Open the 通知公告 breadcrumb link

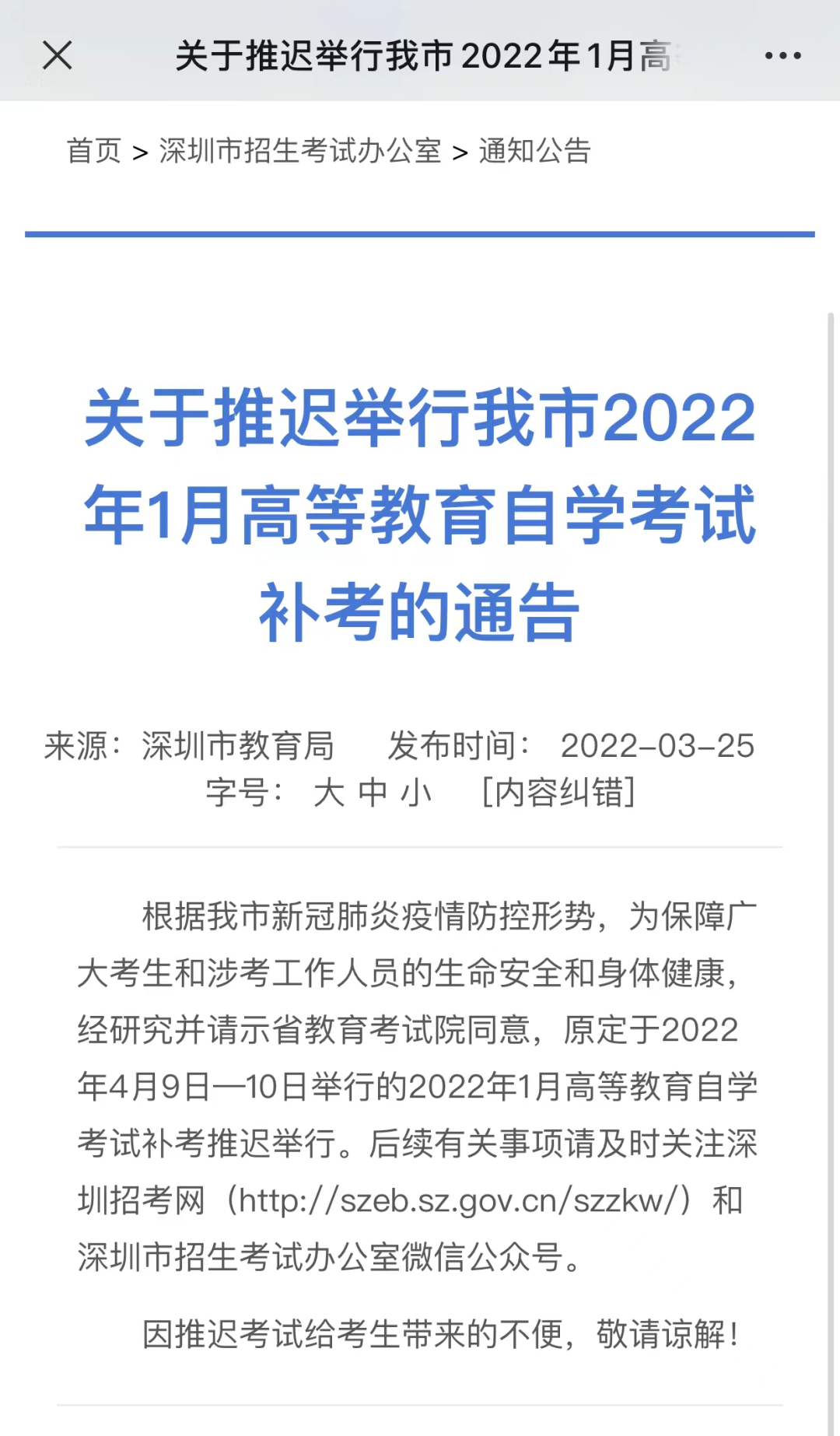click(535, 150)
